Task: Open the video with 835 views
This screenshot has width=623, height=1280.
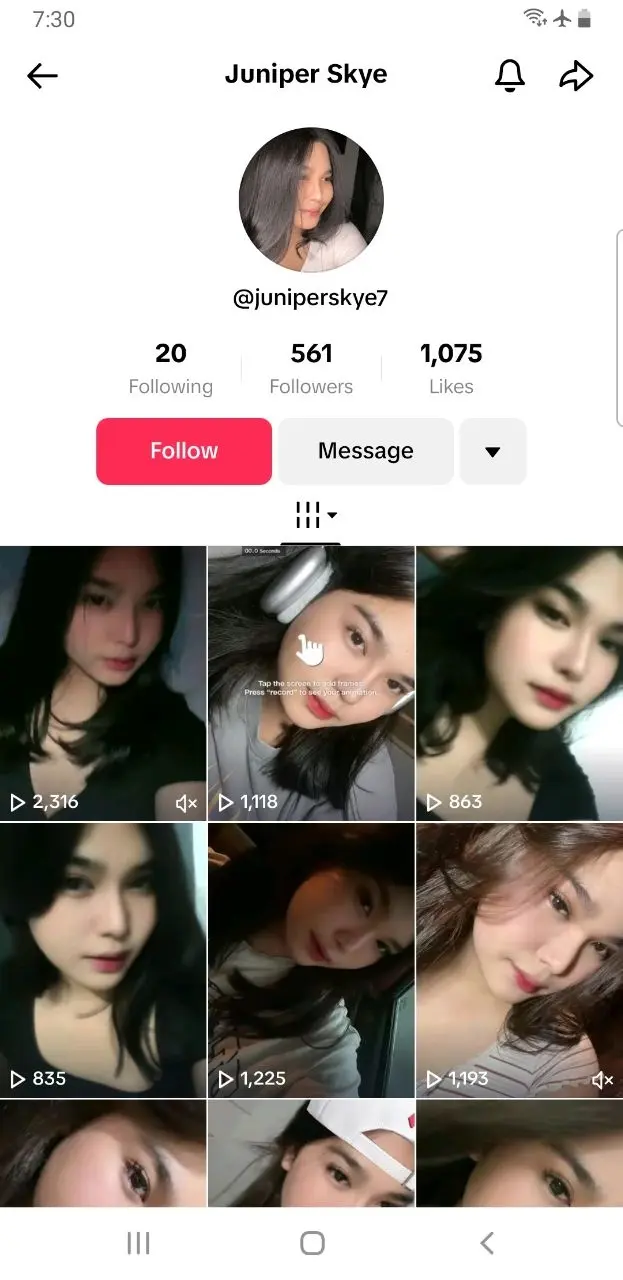Action: click(x=102, y=961)
